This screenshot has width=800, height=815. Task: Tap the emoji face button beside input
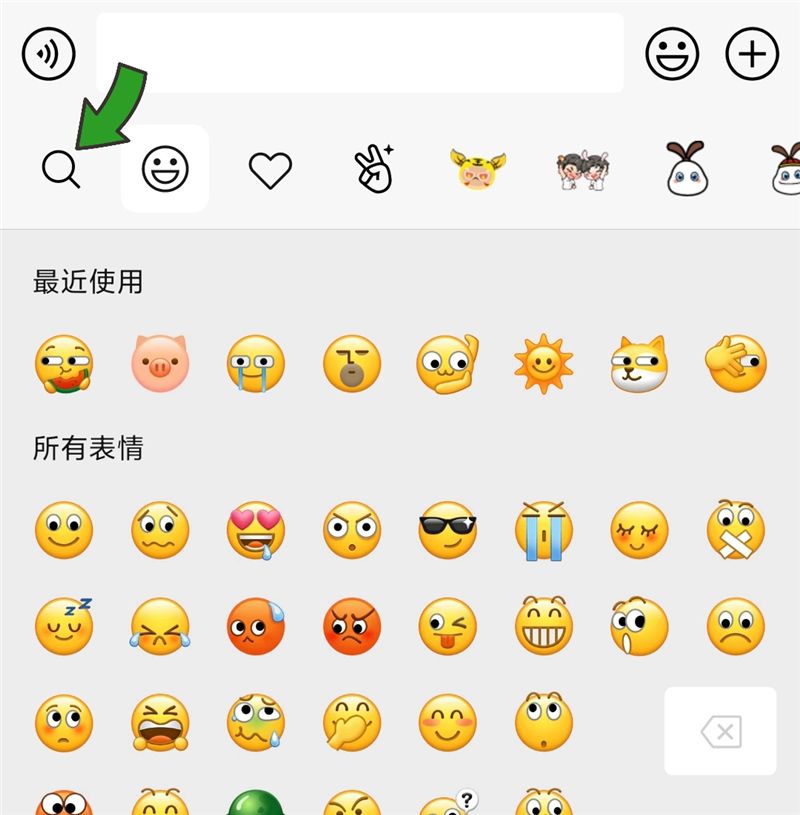pos(672,53)
